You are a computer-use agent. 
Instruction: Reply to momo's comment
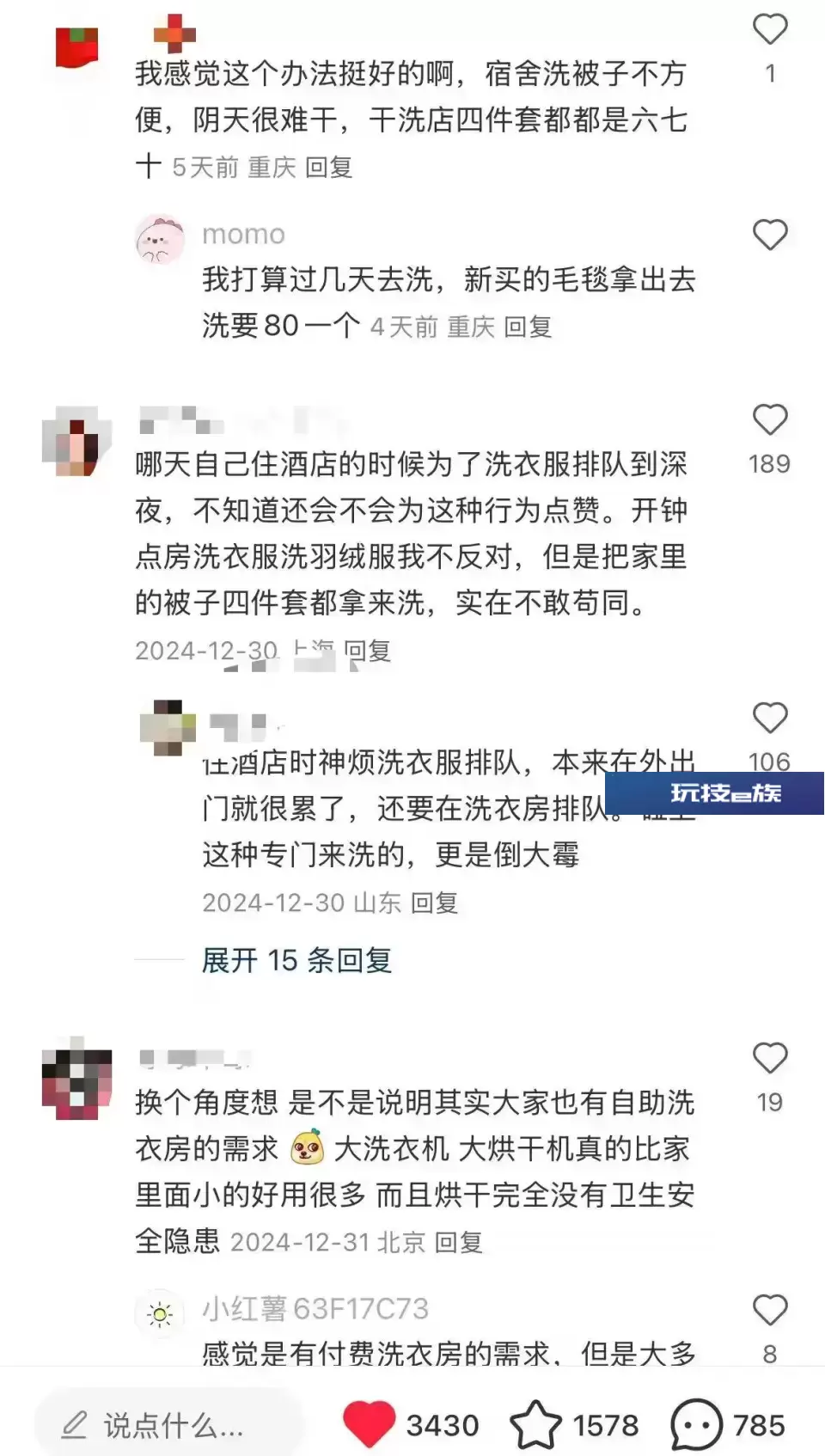click(x=528, y=327)
